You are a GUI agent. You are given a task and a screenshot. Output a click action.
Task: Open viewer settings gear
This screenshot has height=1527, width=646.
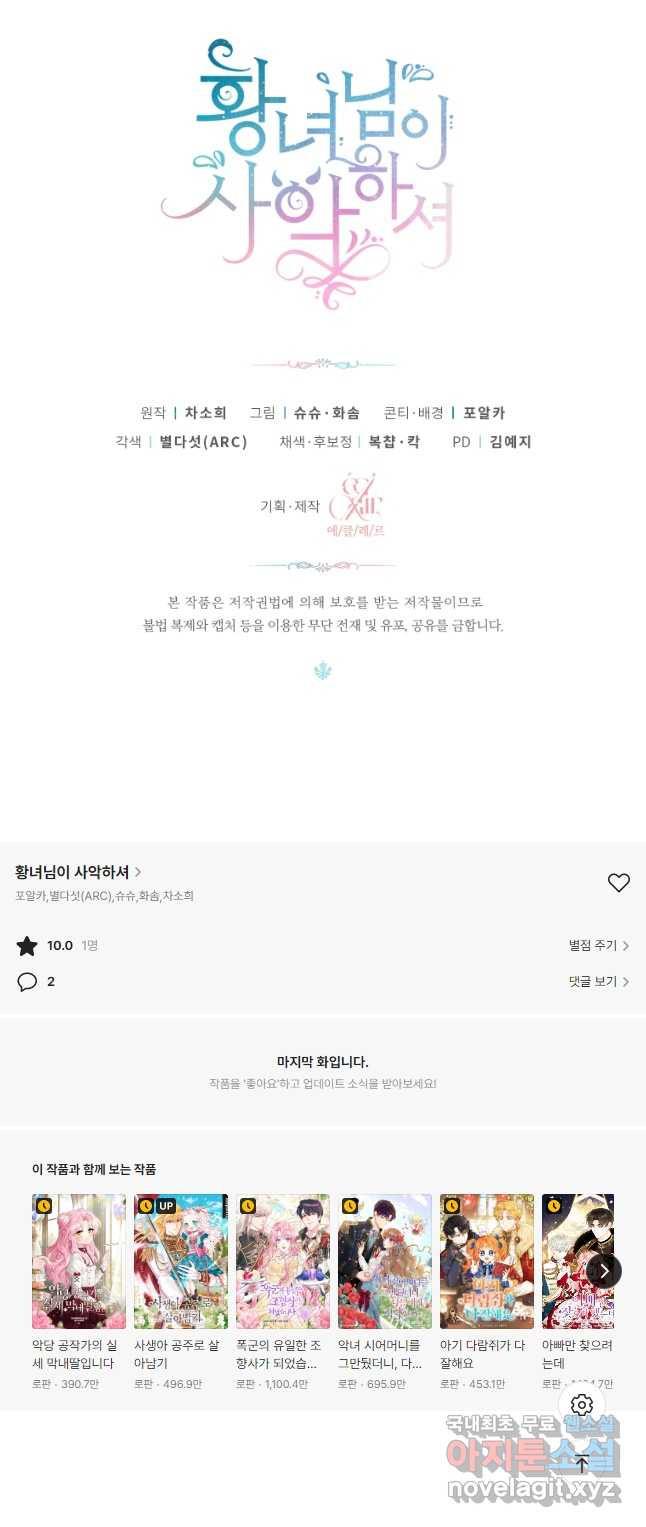(x=582, y=1405)
